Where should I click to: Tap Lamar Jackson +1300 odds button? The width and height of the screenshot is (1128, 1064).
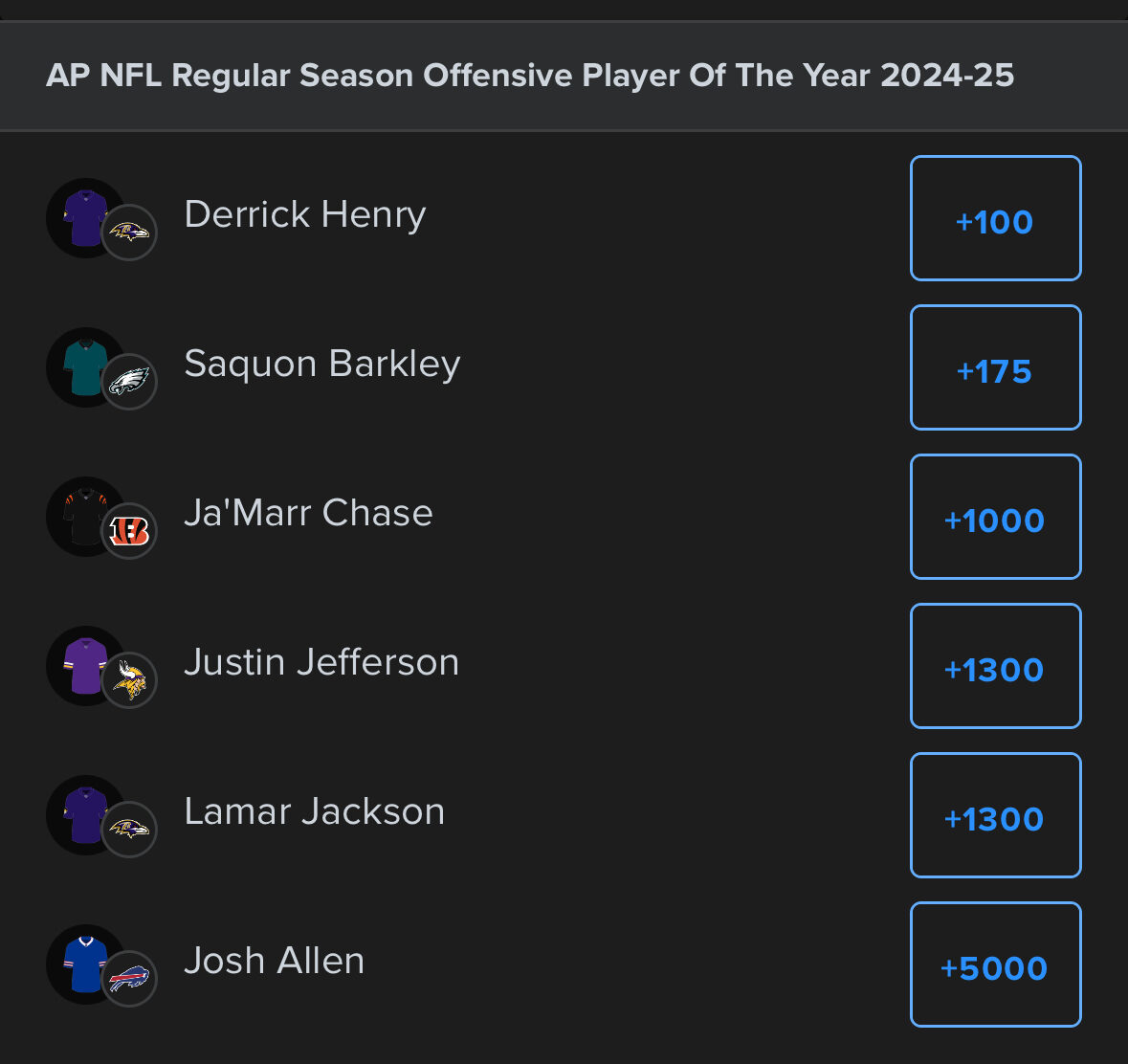click(x=995, y=816)
